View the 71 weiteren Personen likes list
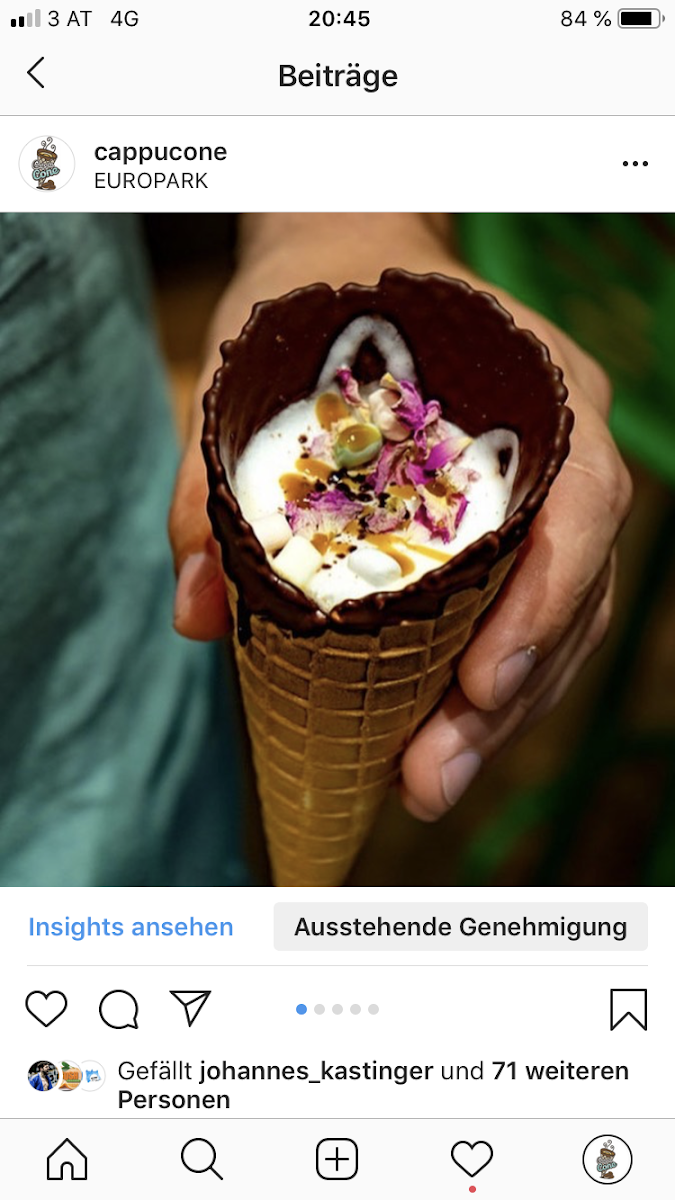The image size is (675, 1200). (374, 1085)
